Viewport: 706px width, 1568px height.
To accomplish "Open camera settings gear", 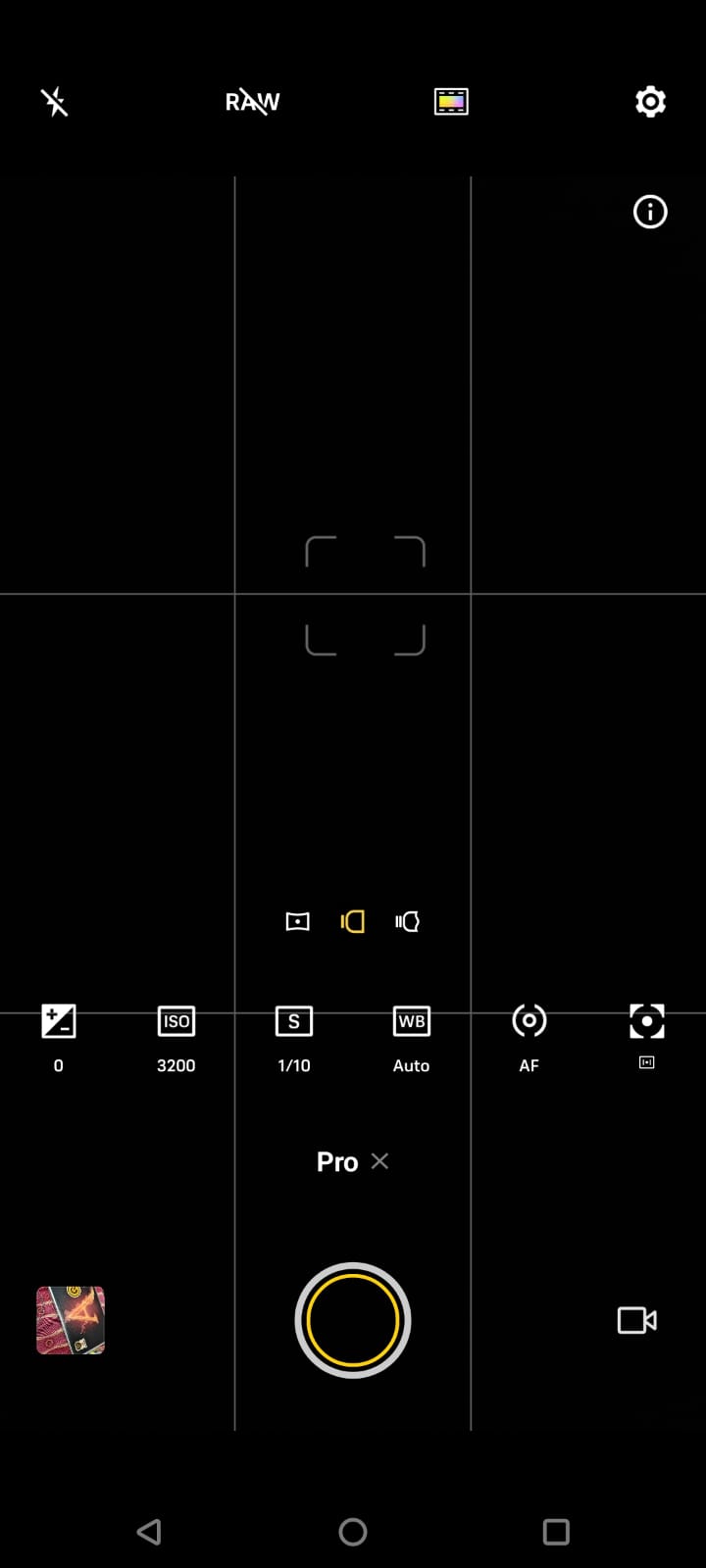I will tap(650, 102).
